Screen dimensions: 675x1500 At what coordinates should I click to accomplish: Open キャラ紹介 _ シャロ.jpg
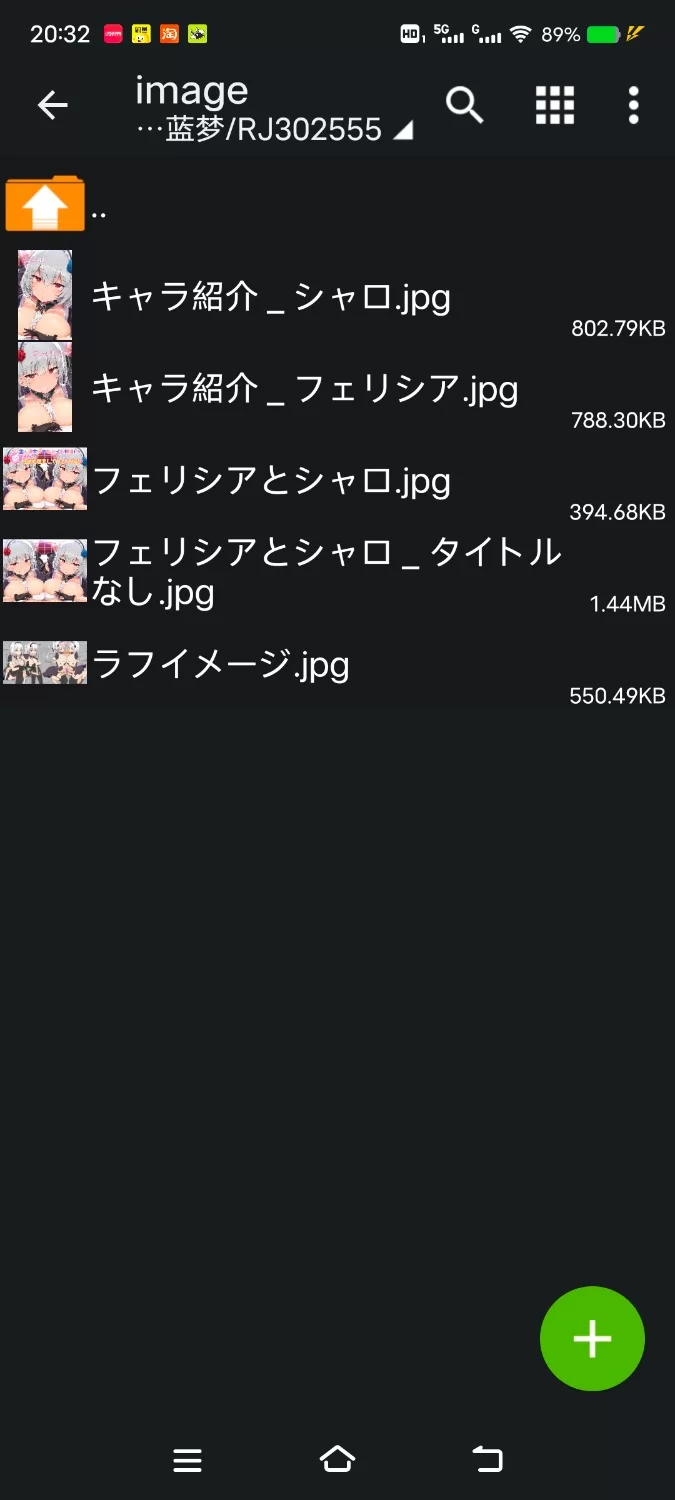point(270,298)
